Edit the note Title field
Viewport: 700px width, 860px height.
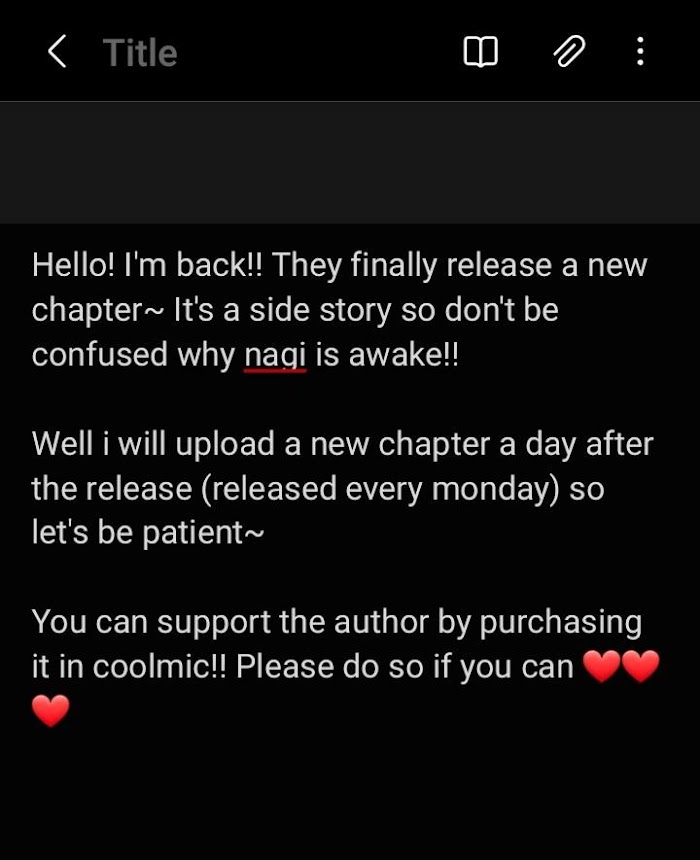point(140,52)
